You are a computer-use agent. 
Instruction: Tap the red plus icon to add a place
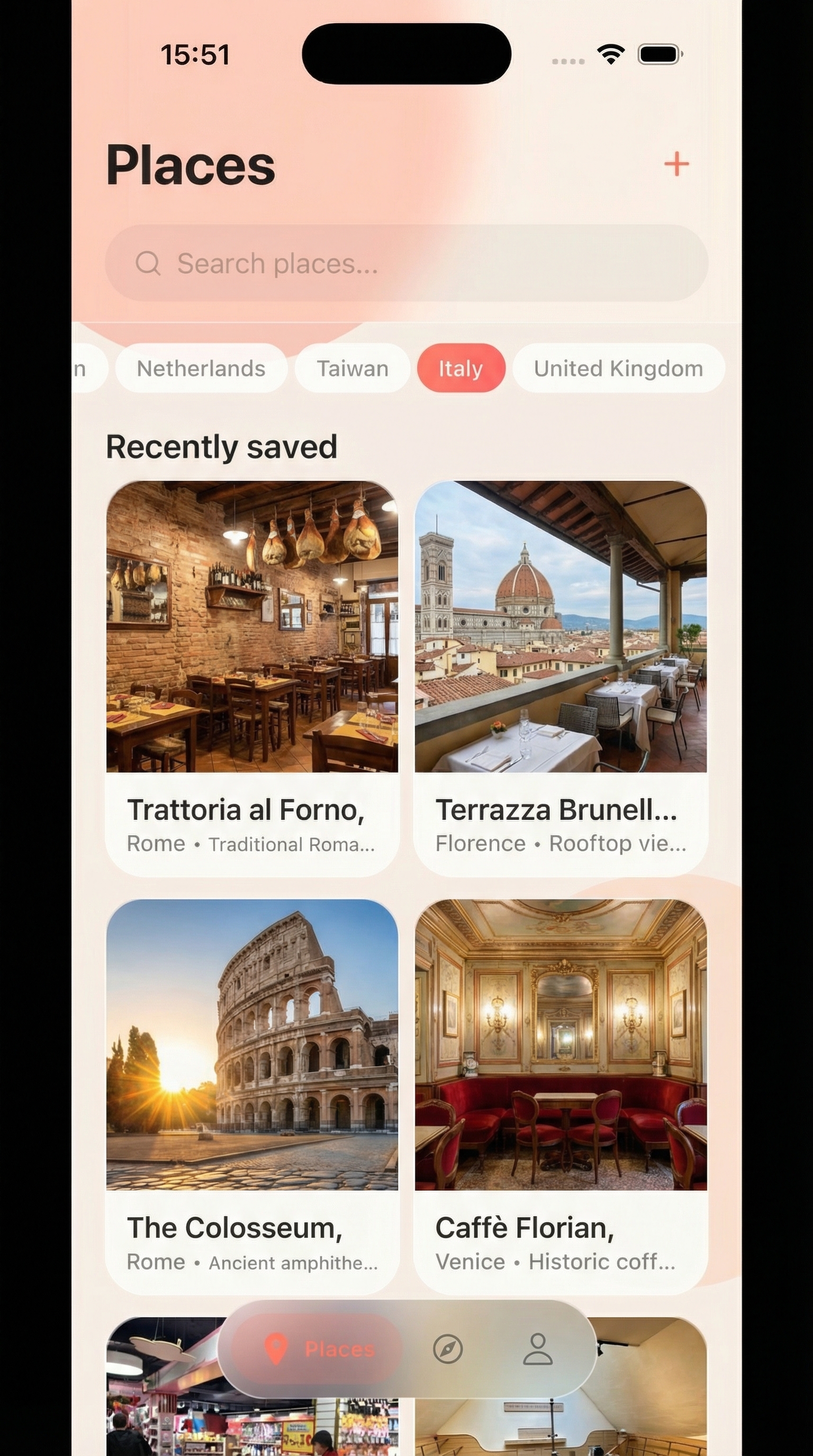click(x=677, y=165)
